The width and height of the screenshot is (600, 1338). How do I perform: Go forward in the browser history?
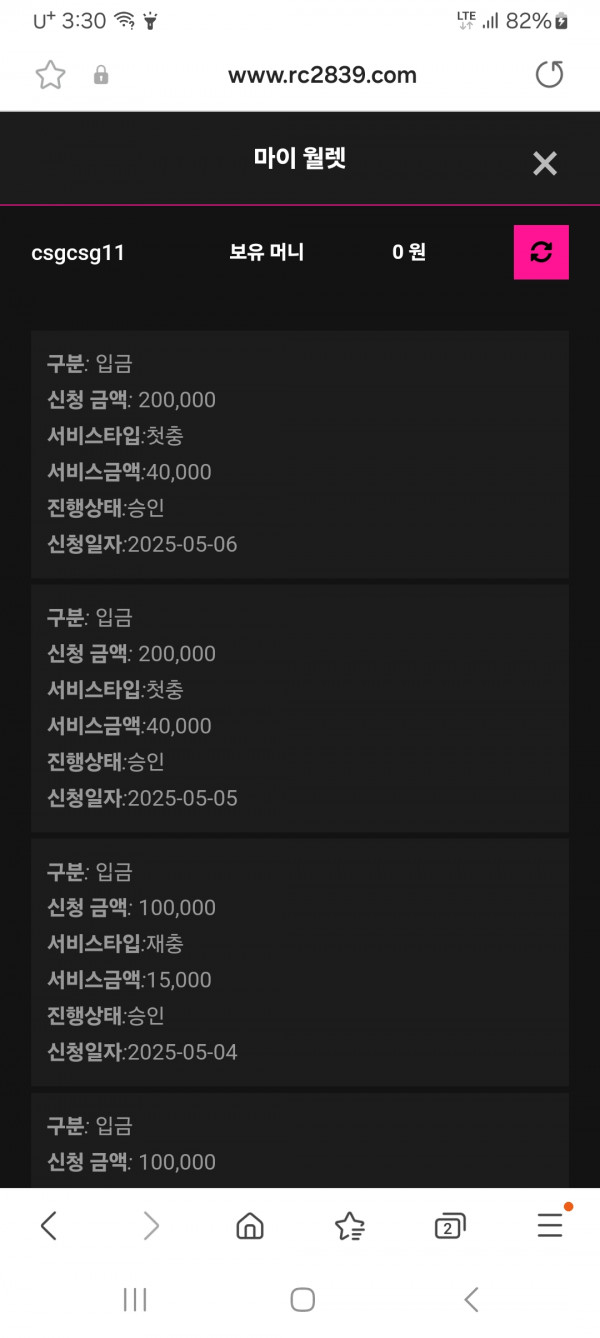[150, 1225]
